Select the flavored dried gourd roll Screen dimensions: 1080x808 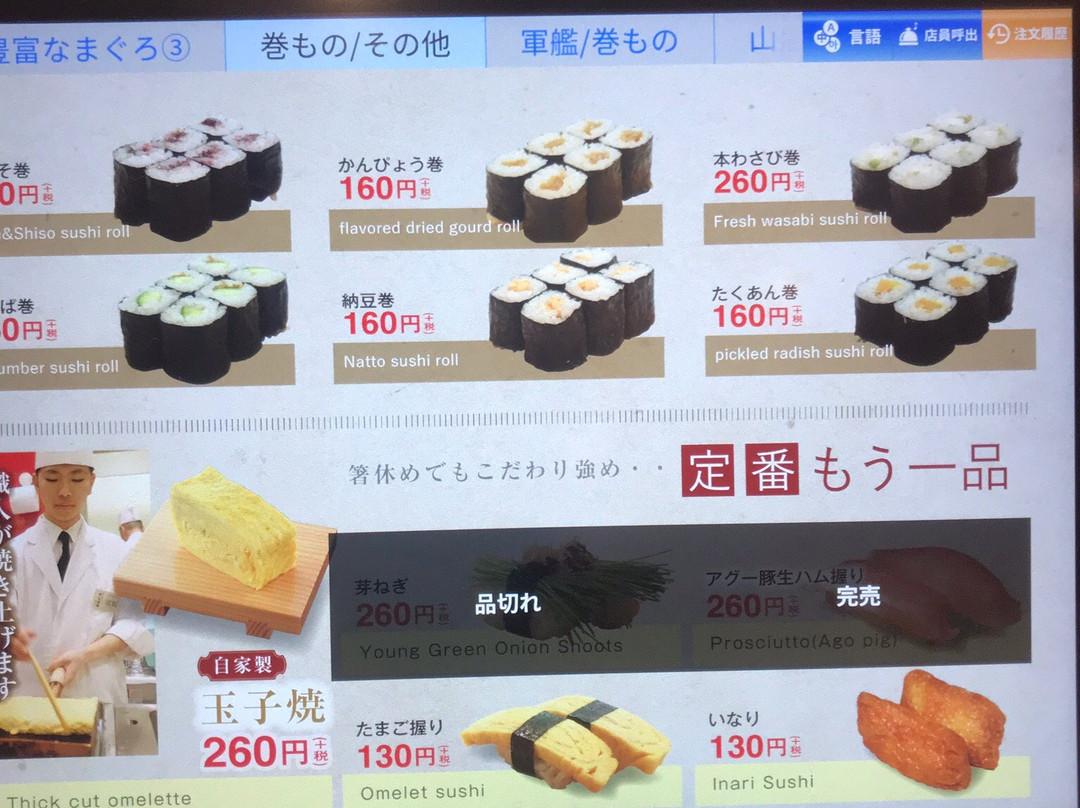click(495, 196)
